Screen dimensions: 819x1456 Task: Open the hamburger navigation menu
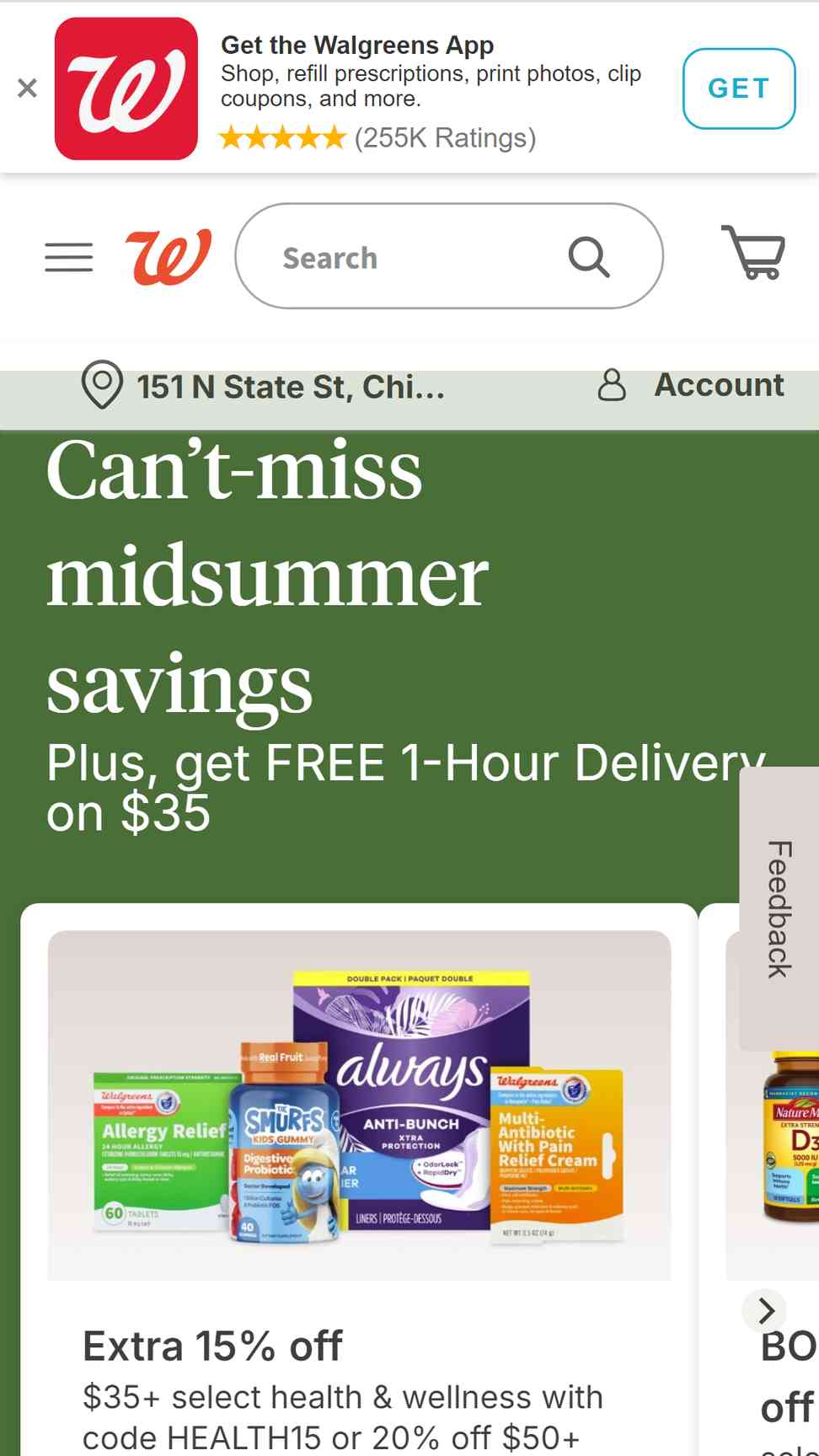click(69, 257)
